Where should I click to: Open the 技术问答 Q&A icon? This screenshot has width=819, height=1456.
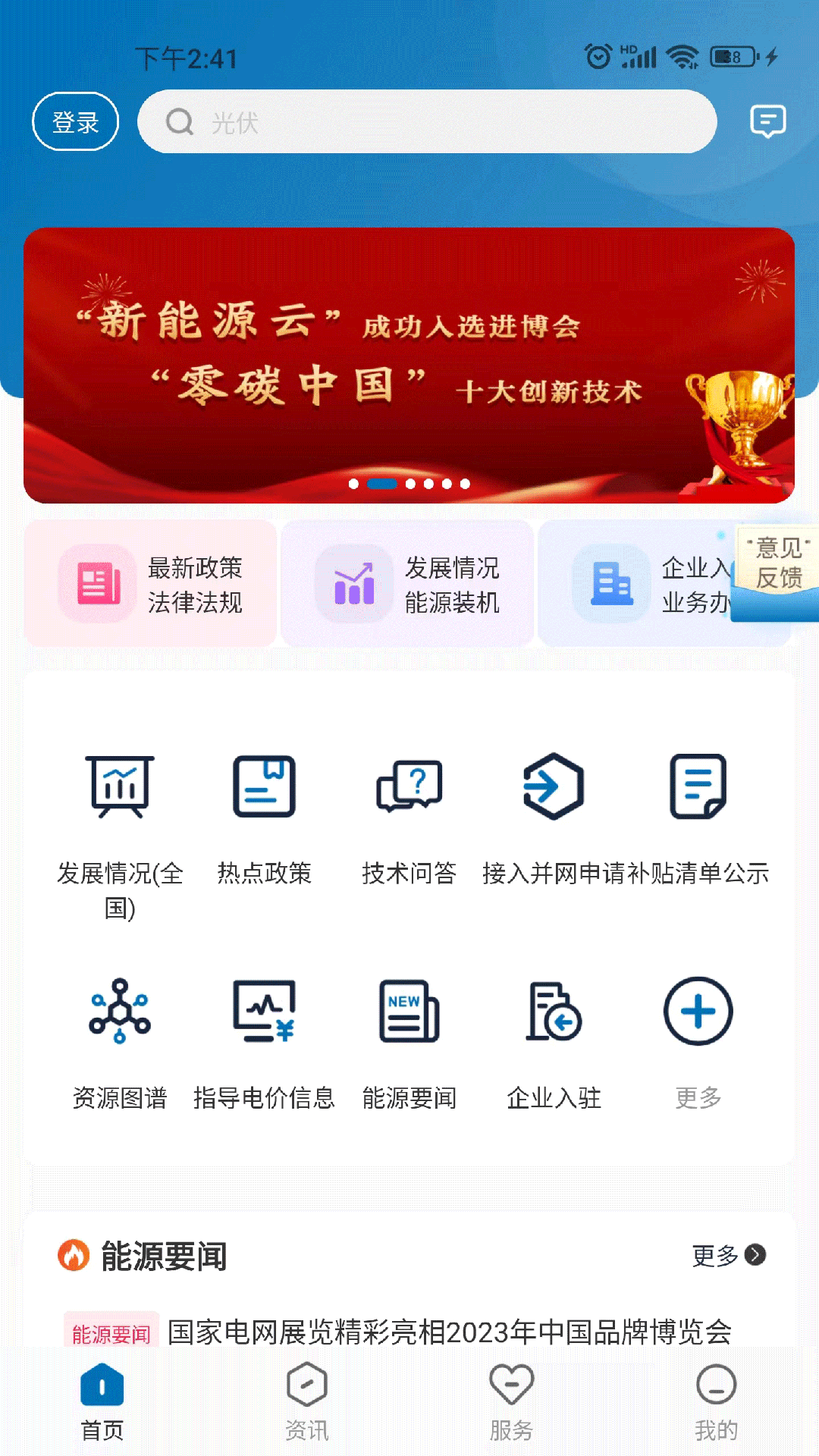(409, 786)
